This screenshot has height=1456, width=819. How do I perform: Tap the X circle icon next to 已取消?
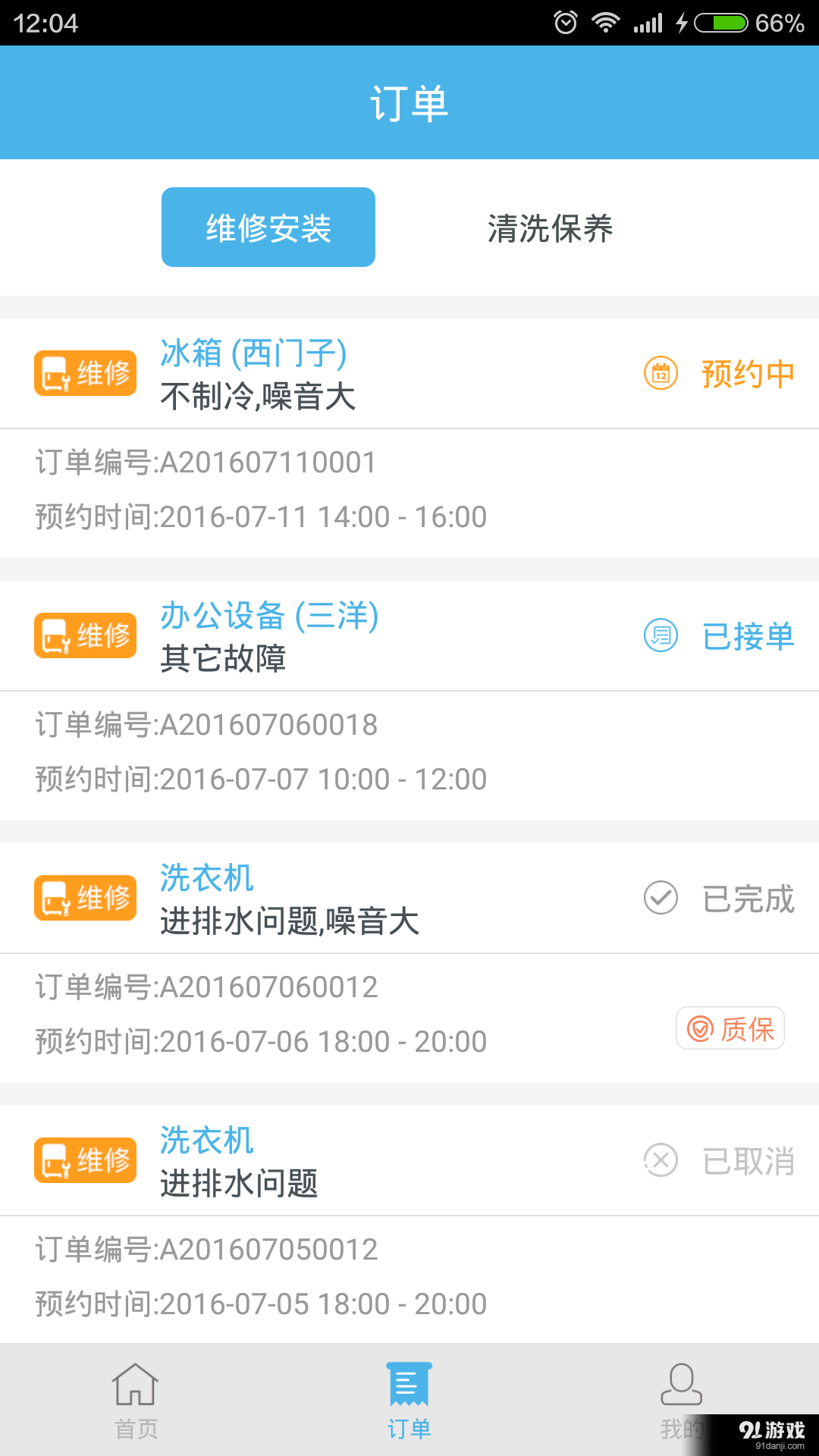(x=661, y=1160)
